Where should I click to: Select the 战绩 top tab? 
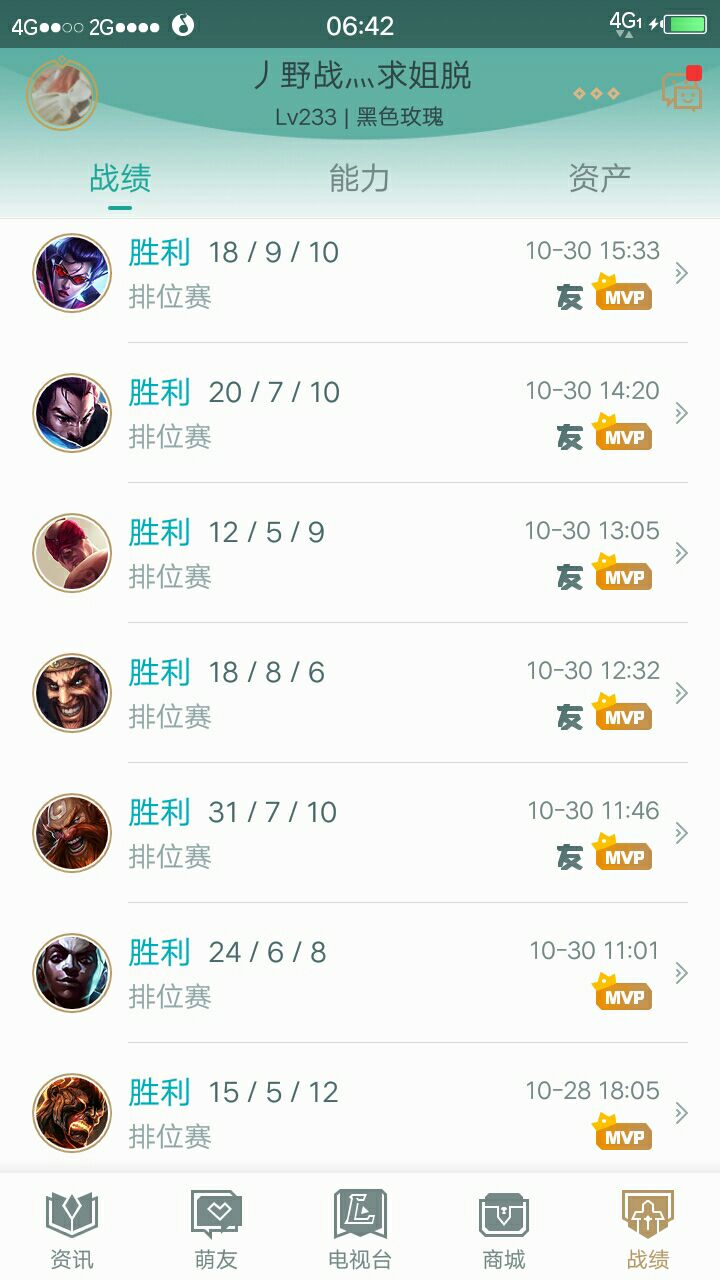click(x=120, y=179)
